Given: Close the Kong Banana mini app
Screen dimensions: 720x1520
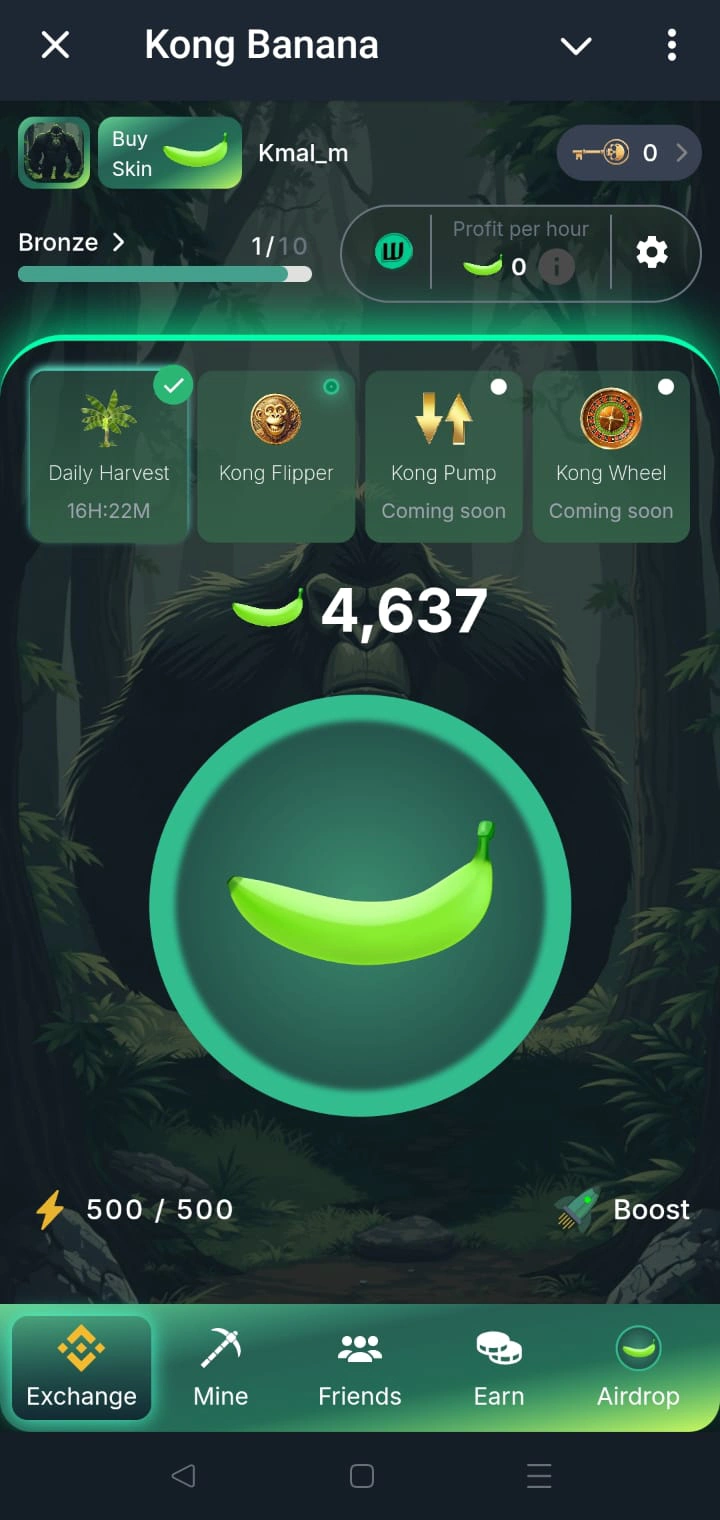Looking at the screenshot, I should pos(55,45).
